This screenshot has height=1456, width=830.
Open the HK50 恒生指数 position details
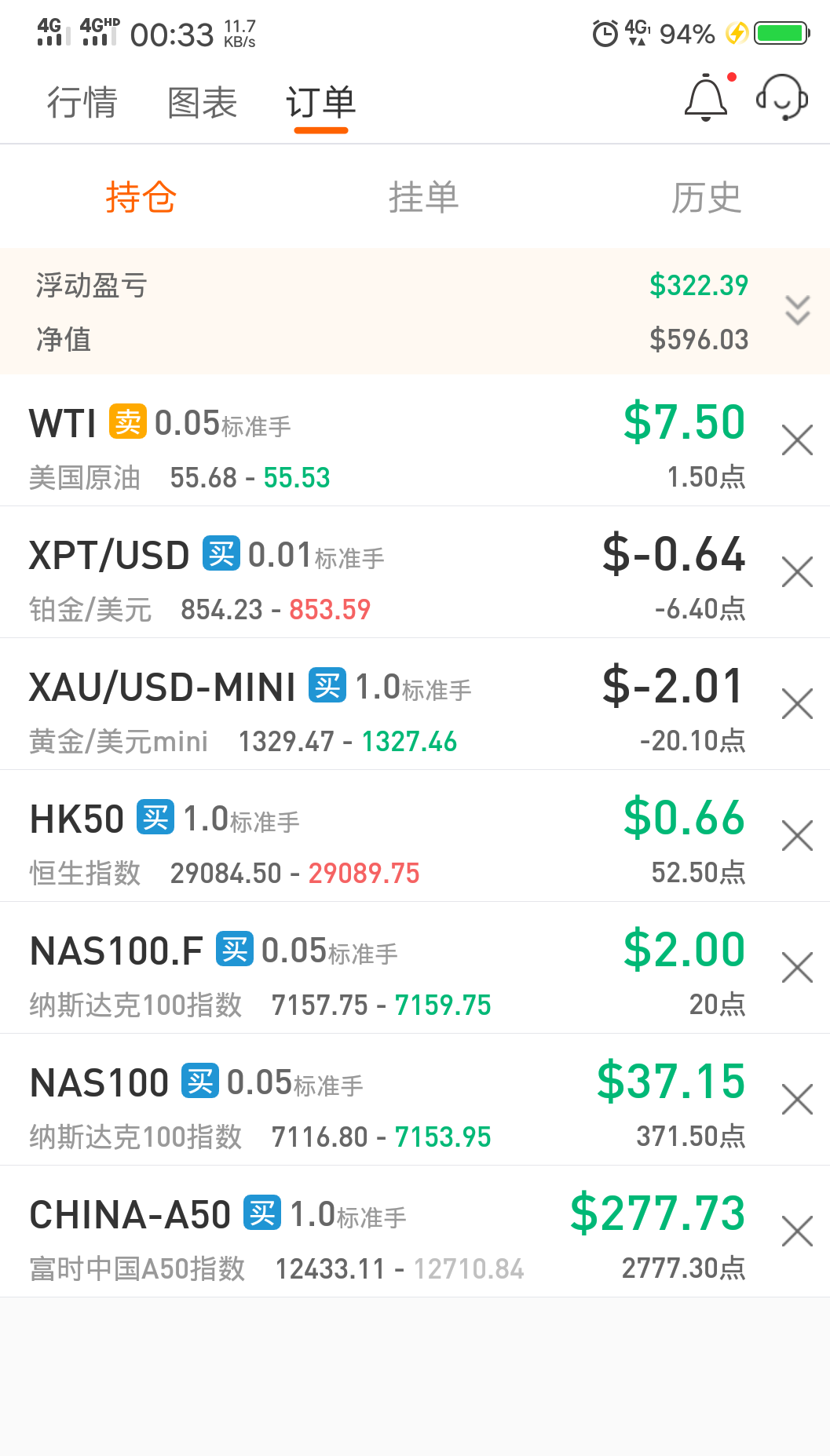pyautogui.click(x=385, y=836)
